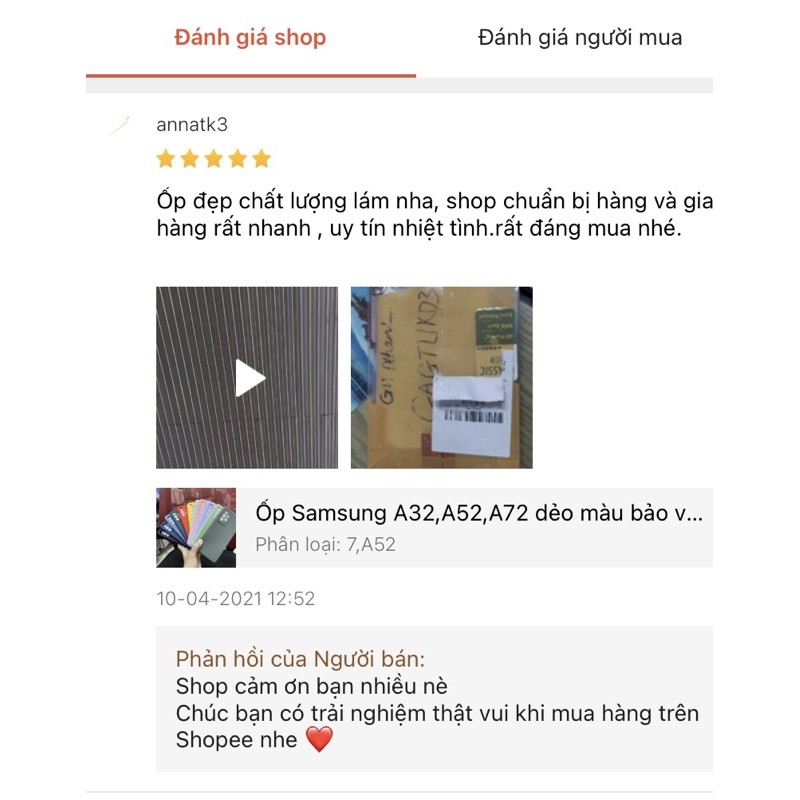Open the review photo of the package
This screenshot has width=800, height=800.
(x=441, y=378)
